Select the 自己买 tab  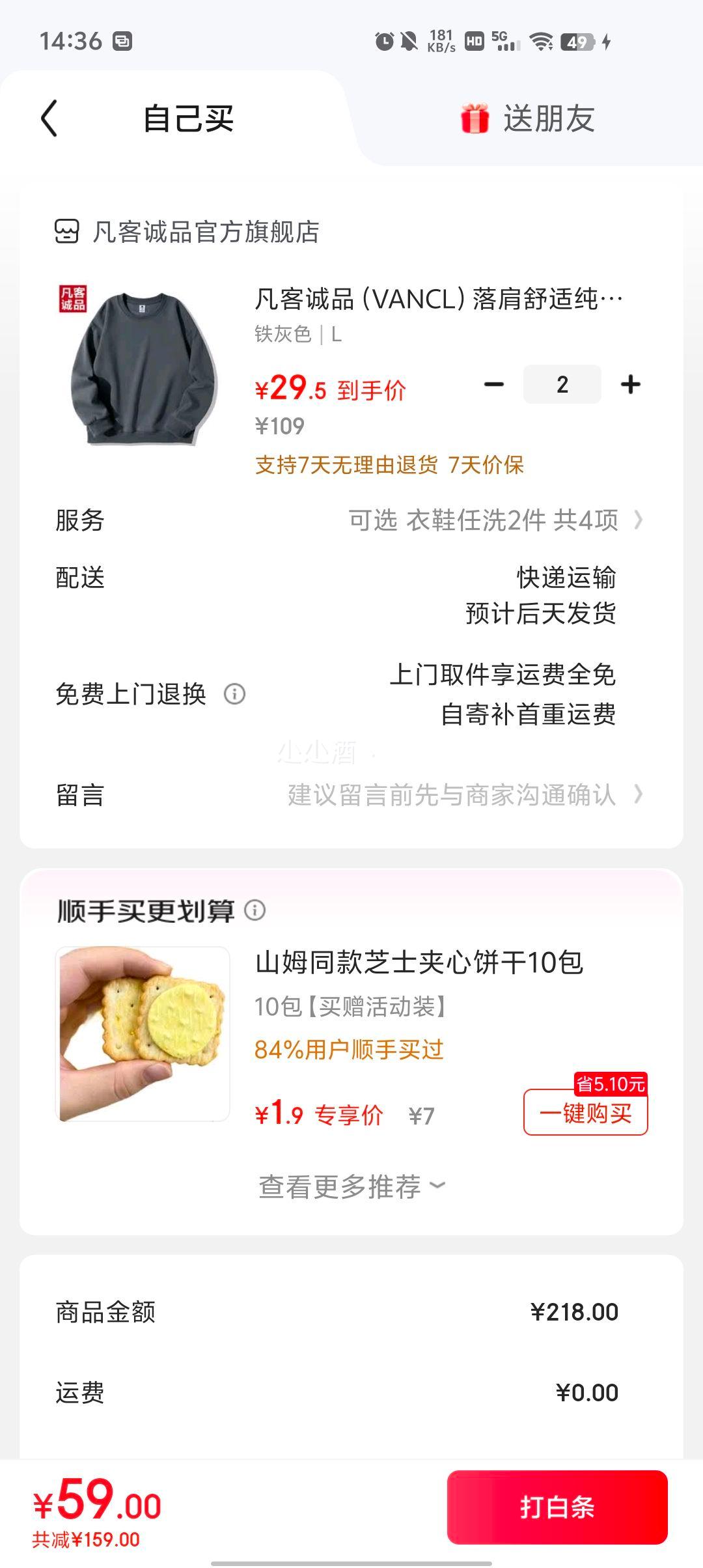click(x=188, y=119)
